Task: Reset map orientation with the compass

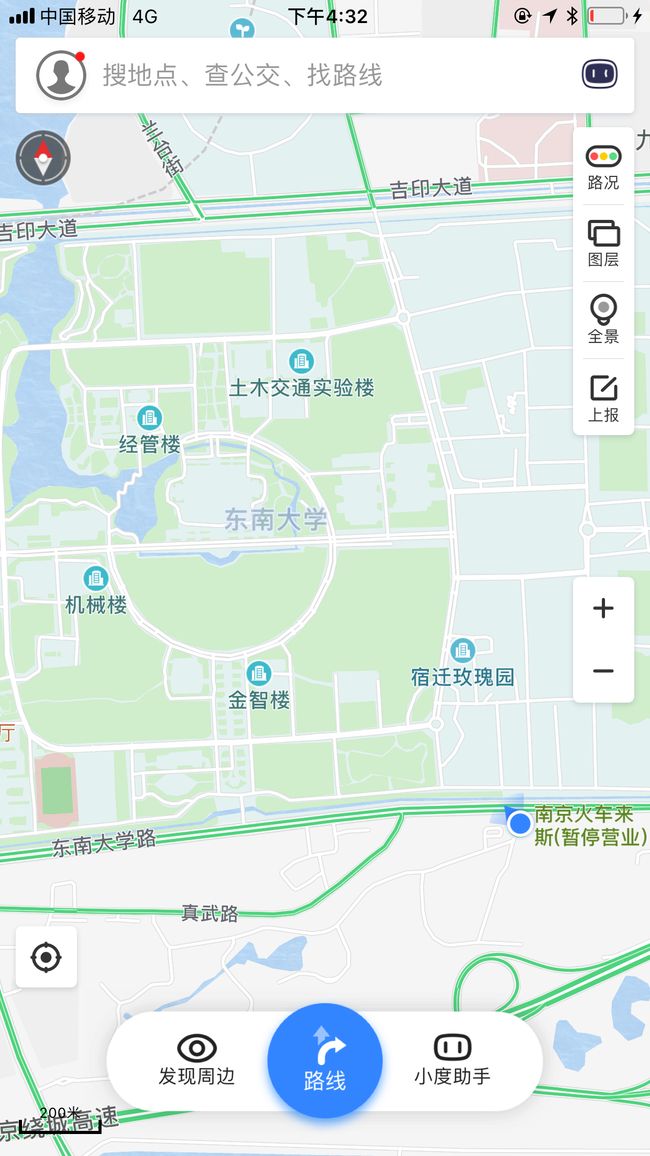Action: coord(43,158)
